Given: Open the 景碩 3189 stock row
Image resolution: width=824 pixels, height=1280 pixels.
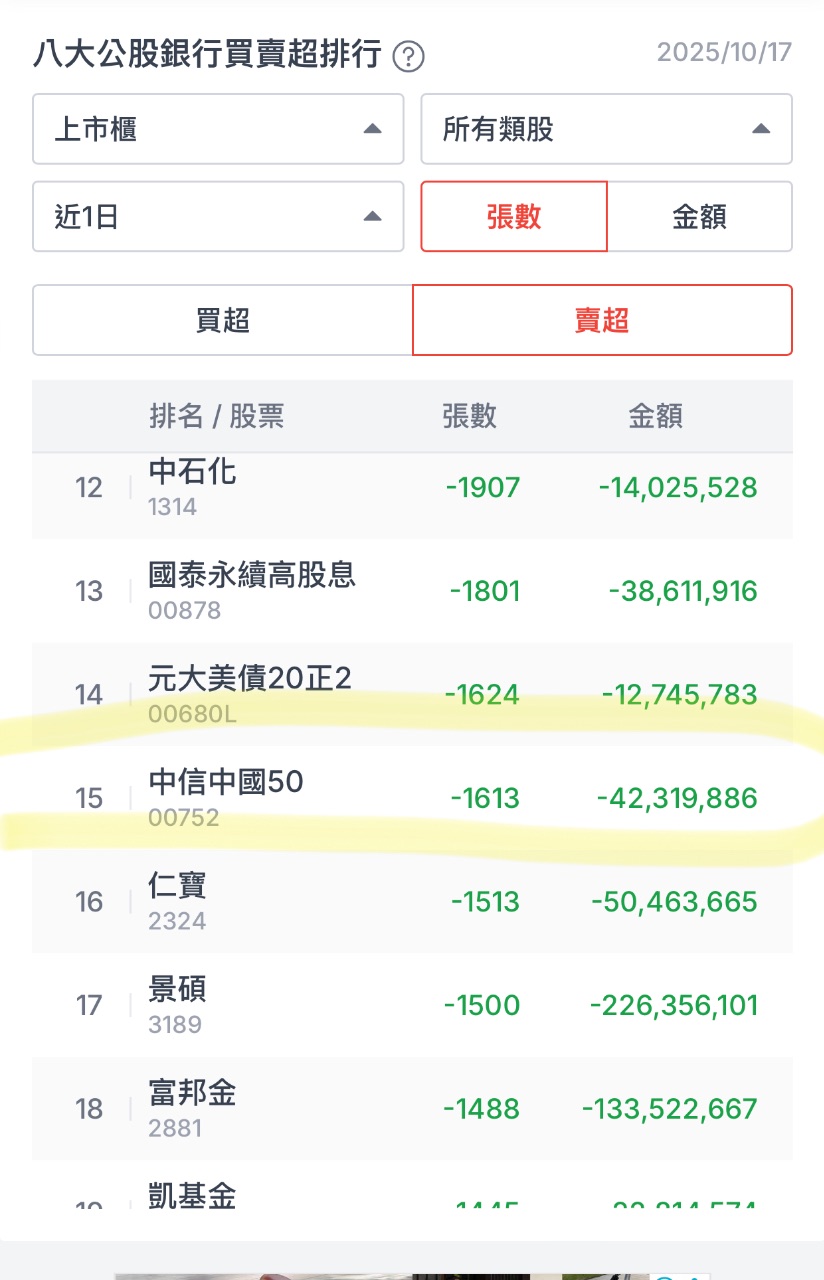Looking at the screenshot, I should point(412,1005).
